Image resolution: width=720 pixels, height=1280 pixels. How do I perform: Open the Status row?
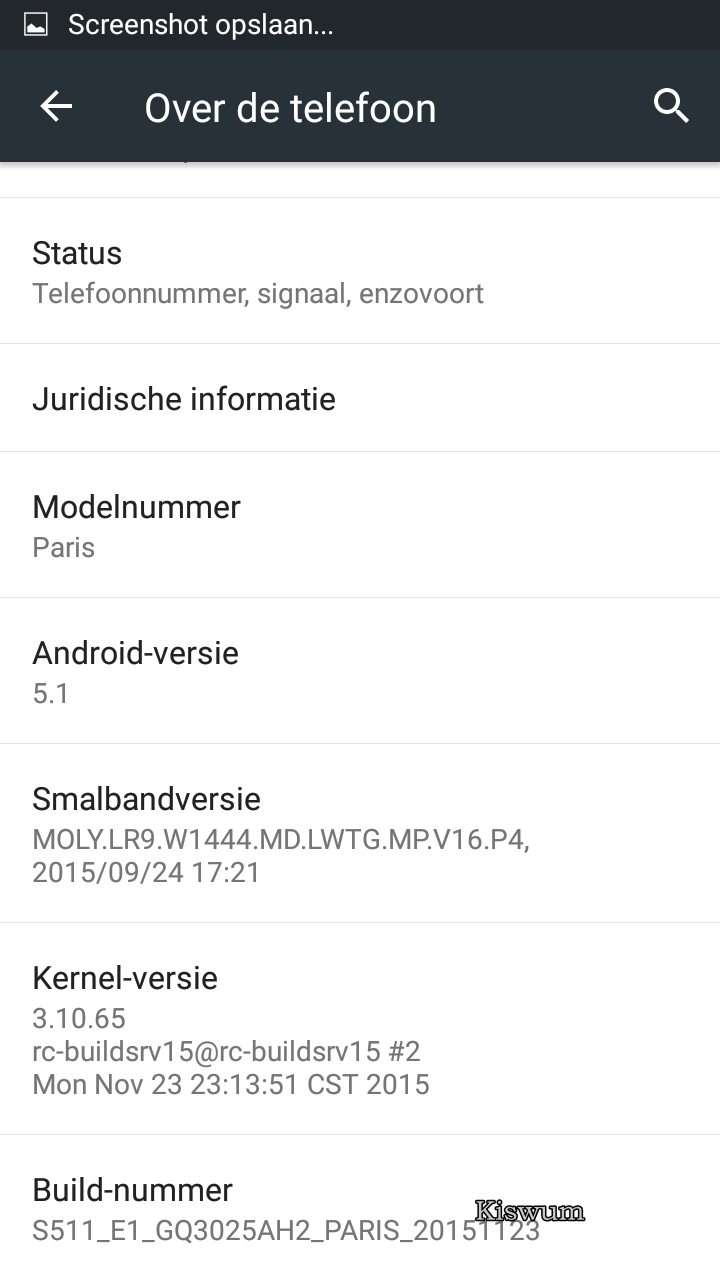point(360,271)
